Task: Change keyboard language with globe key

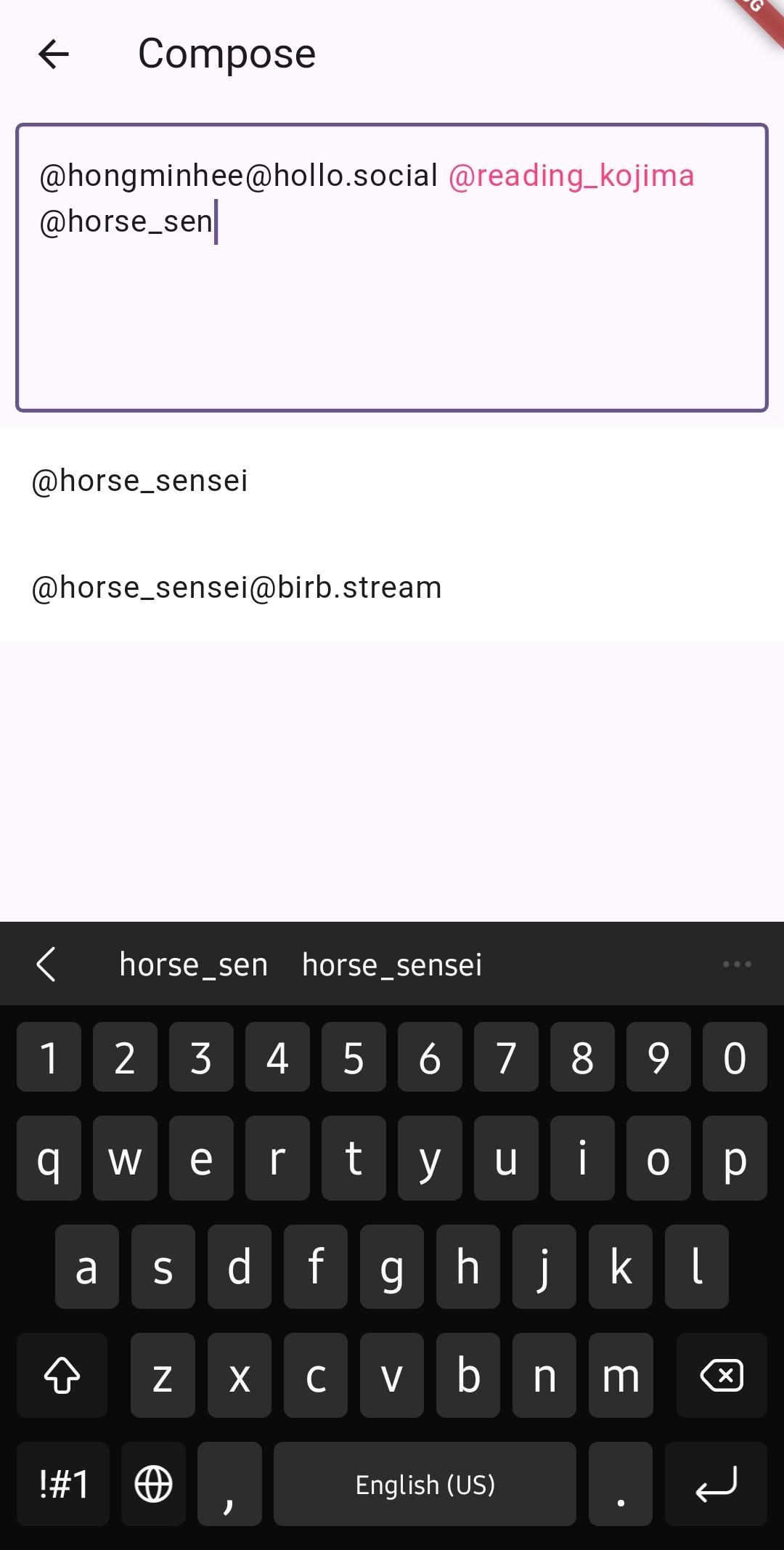Action: (x=154, y=1484)
